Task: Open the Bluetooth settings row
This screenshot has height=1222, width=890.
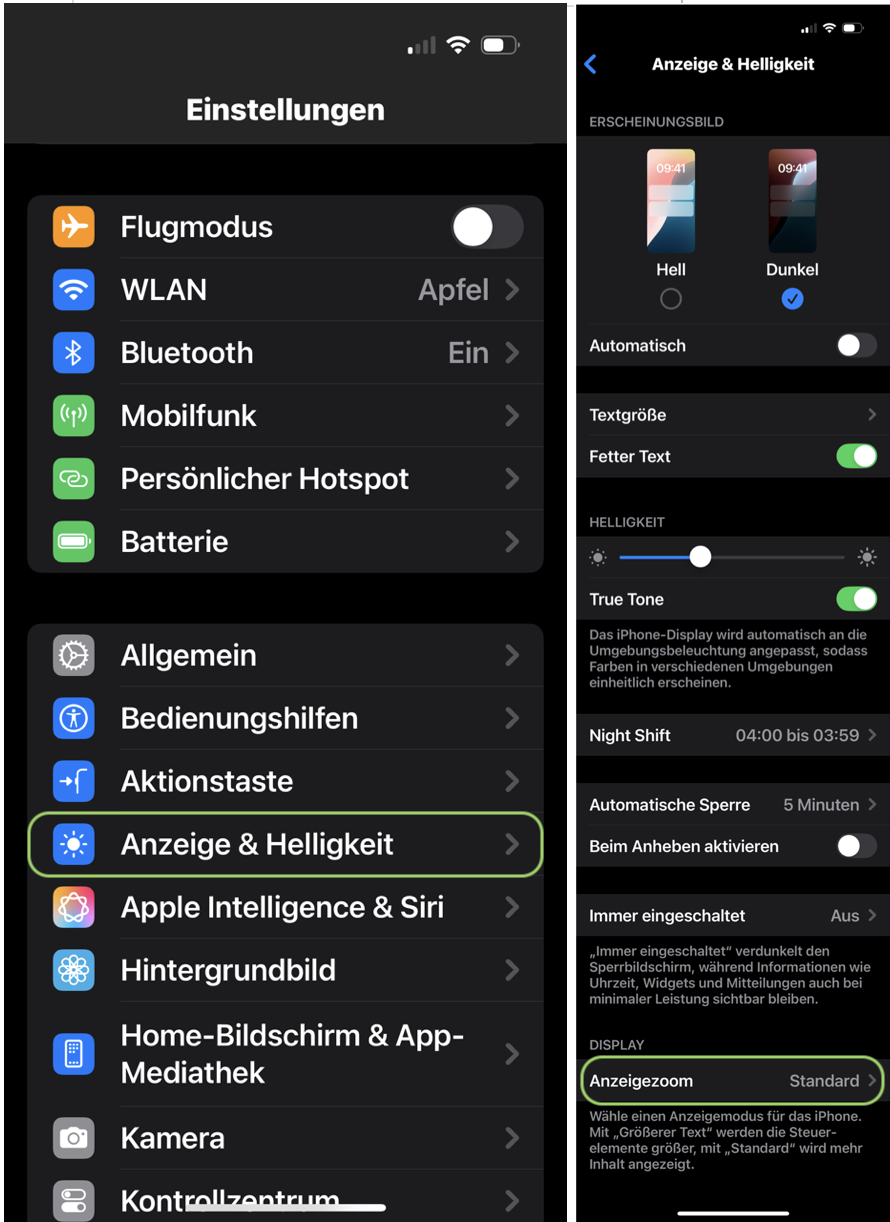Action: click(x=286, y=353)
